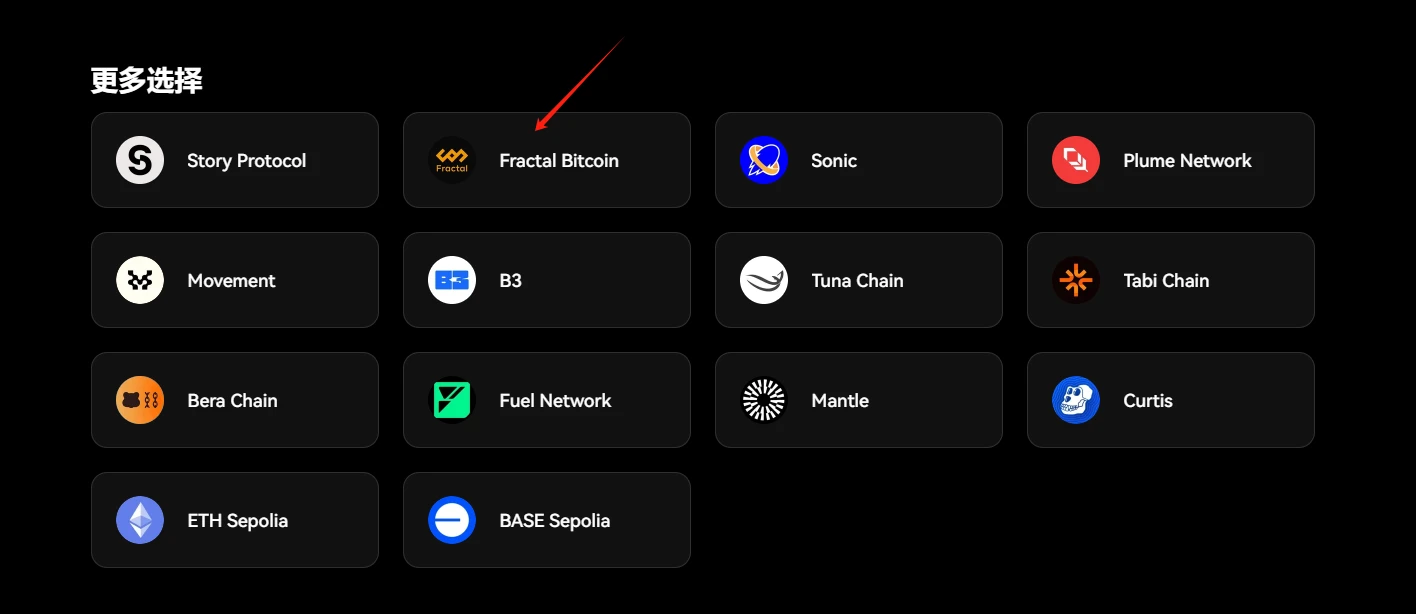
Task: Open the Curtis card
Action: click(x=1170, y=400)
